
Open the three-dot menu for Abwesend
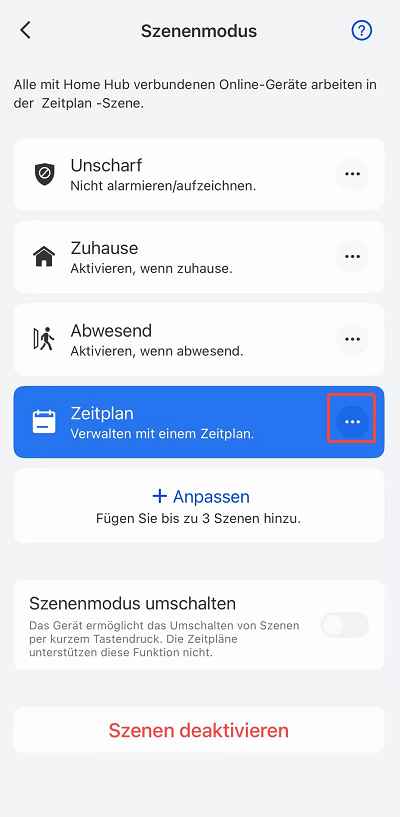coord(353,339)
